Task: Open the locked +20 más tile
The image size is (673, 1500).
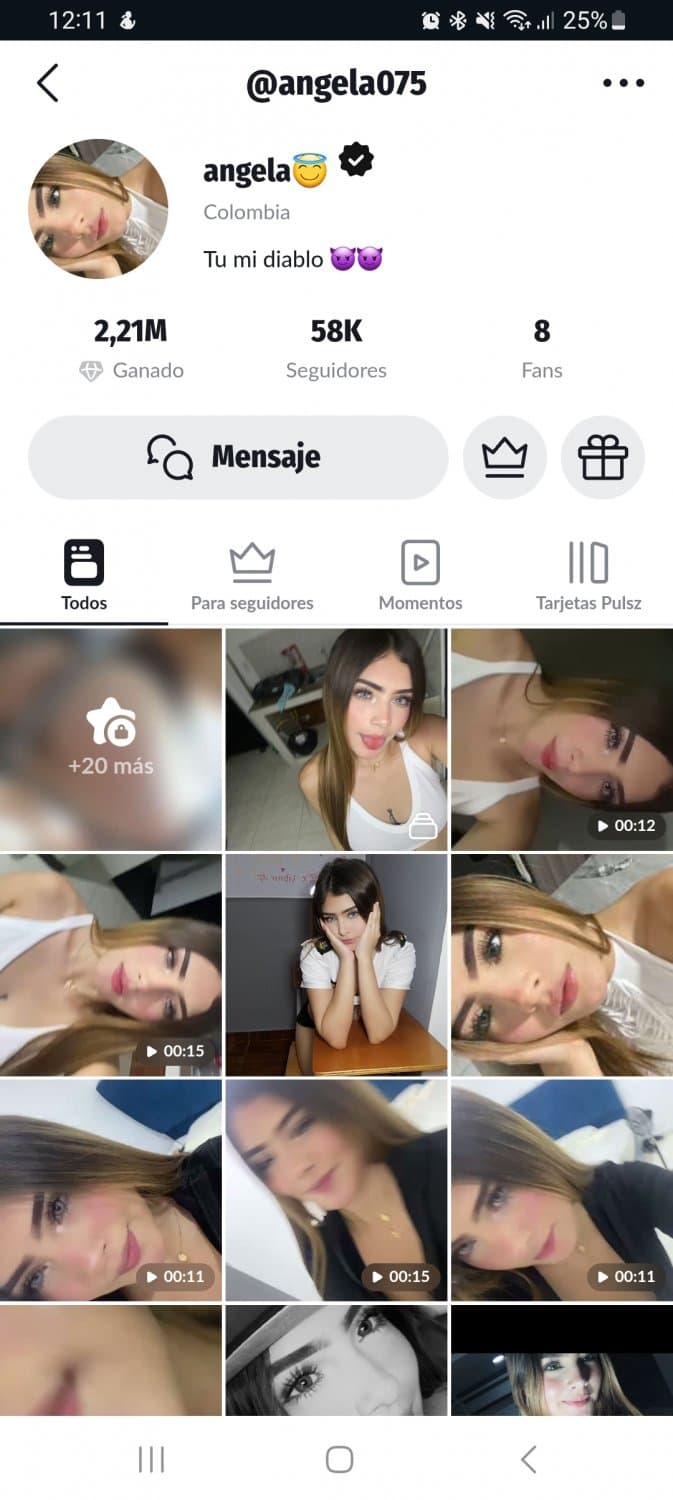Action: 110,740
